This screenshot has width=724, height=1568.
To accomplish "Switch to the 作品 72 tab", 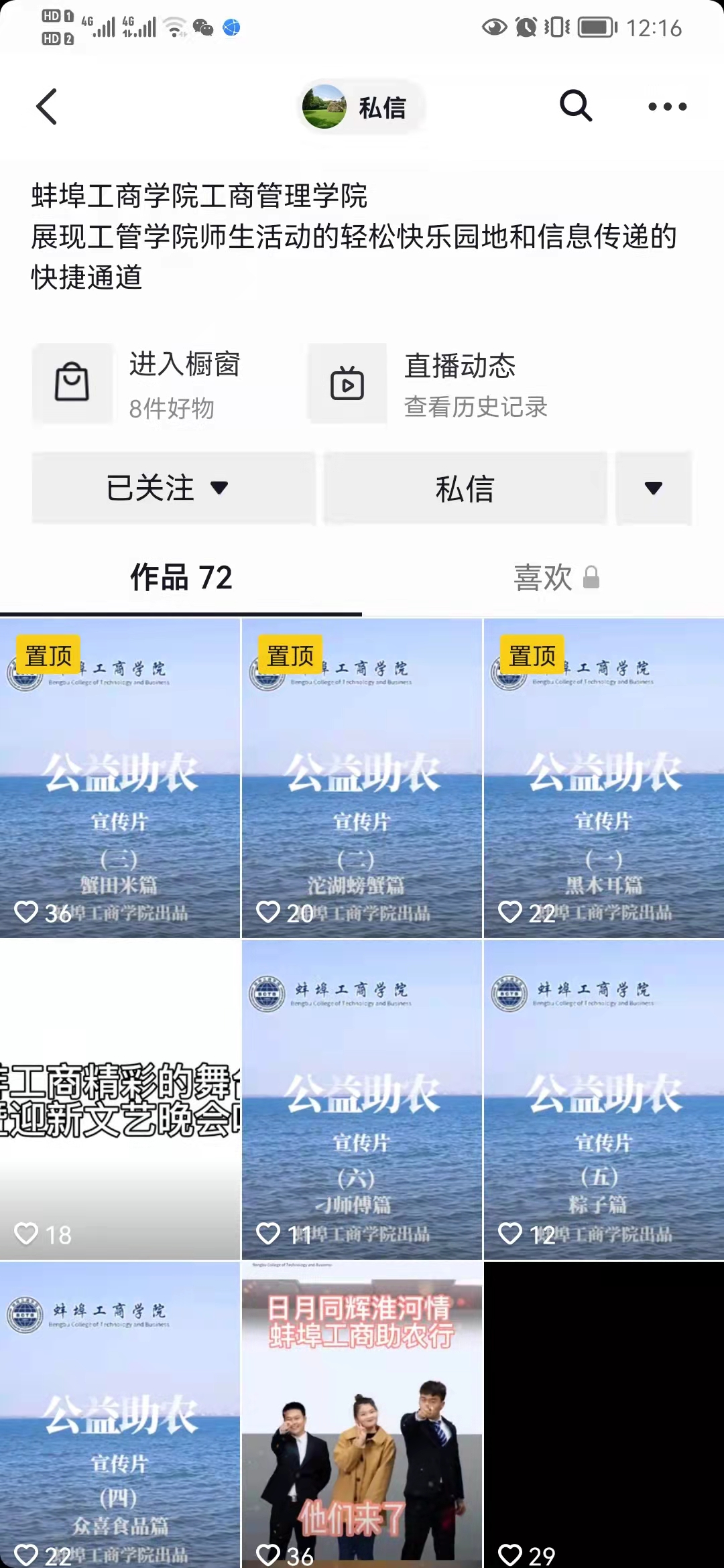I will [x=181, y=578].
